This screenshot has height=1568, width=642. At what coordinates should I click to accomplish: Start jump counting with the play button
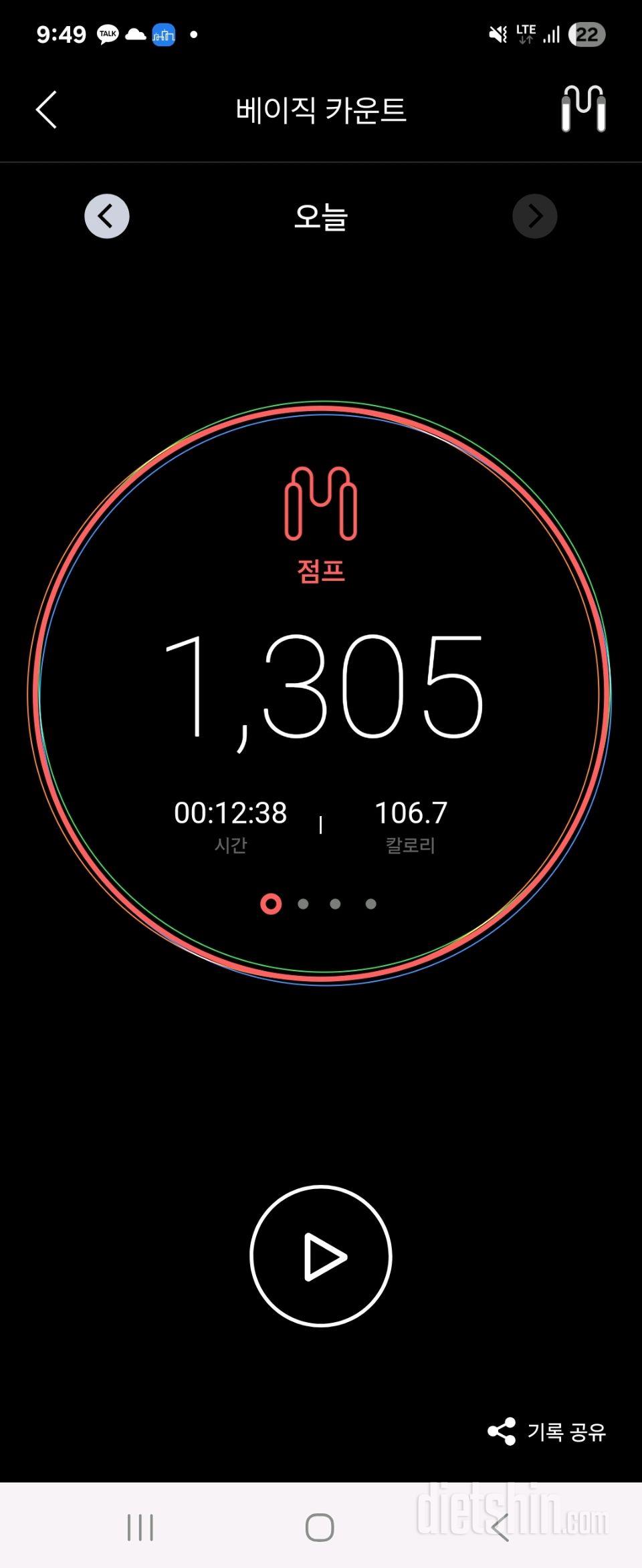coord(321,1256)
